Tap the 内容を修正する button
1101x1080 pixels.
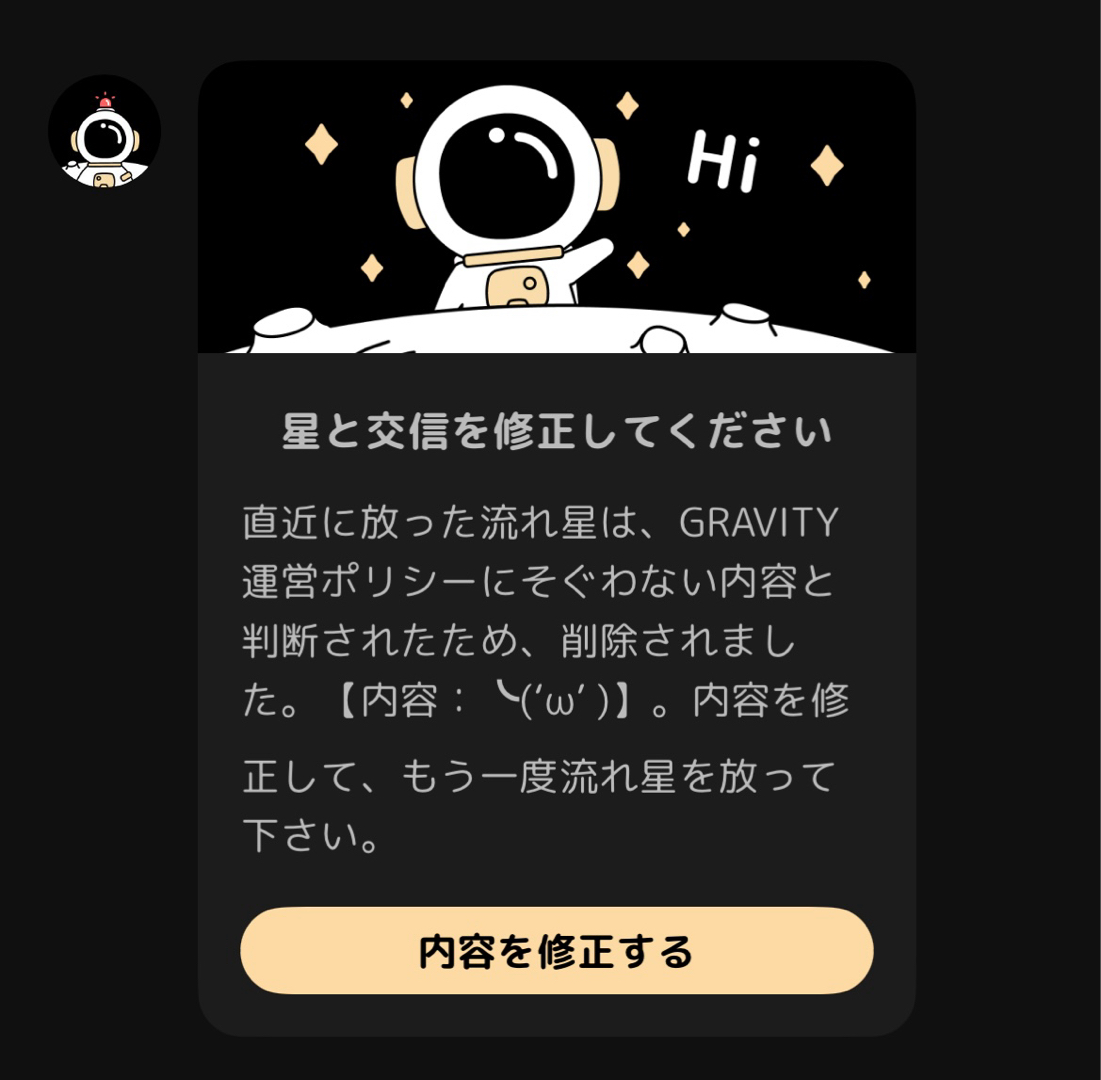click(556, 950)
